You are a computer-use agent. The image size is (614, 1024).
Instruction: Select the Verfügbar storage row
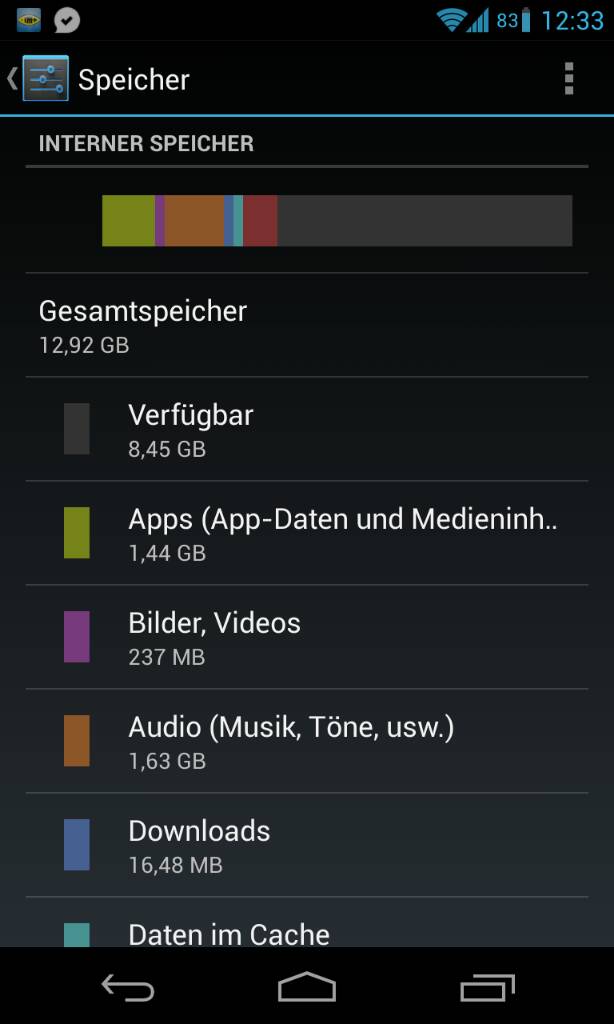[307, 429]
